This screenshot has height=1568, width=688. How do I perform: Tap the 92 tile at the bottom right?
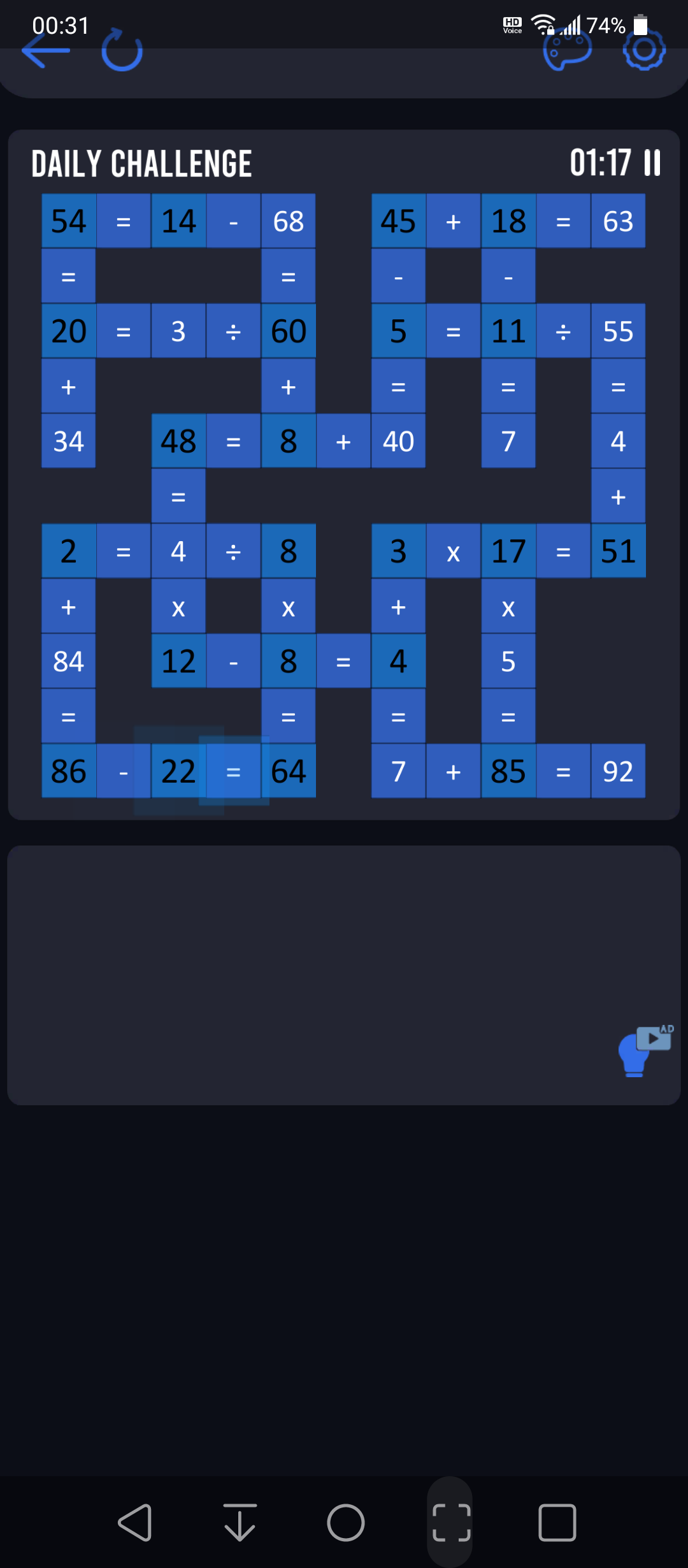point(618,771)
